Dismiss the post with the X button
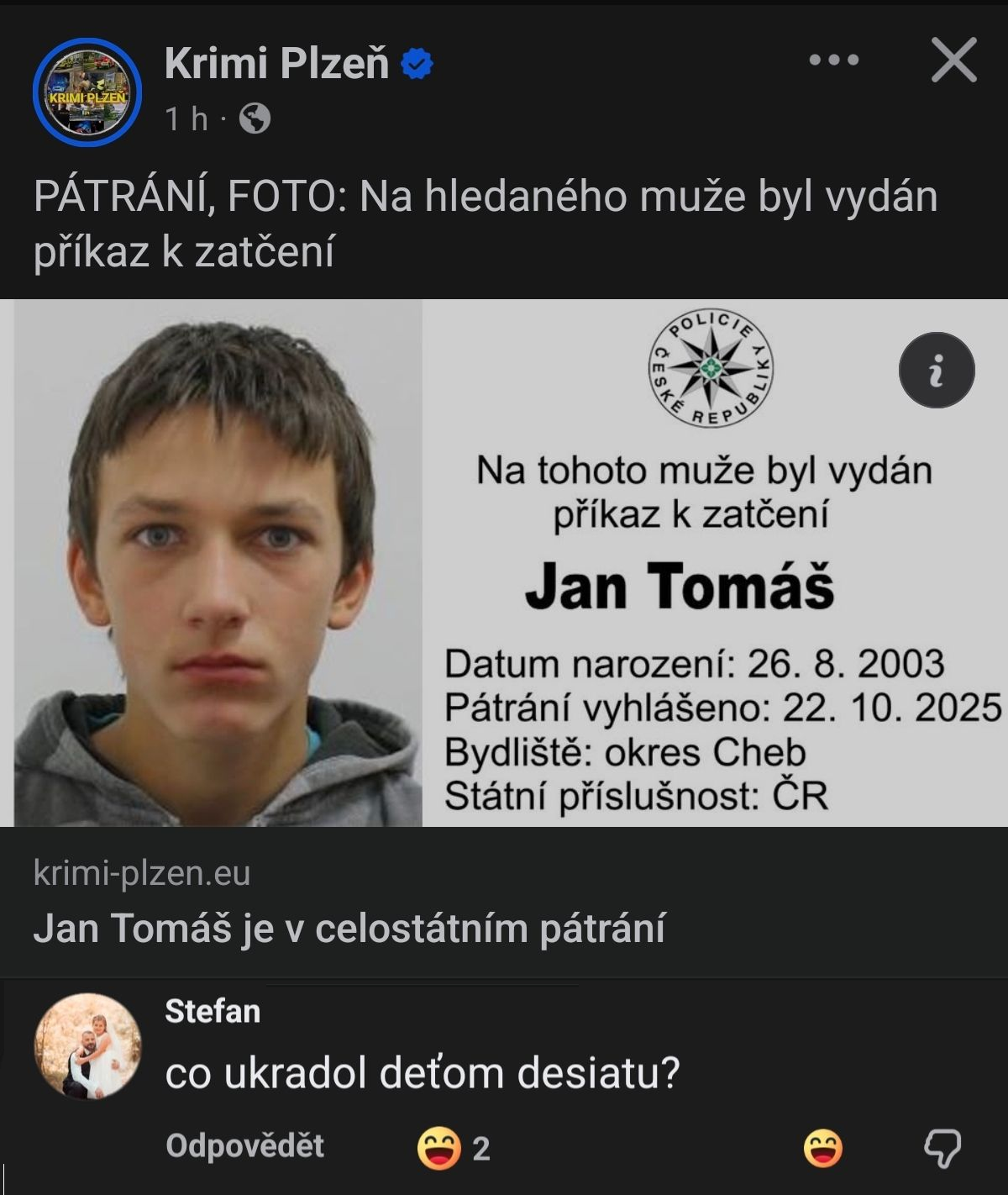Image resolution: width=1008 pixels, height=1195 pixels. 953,61
